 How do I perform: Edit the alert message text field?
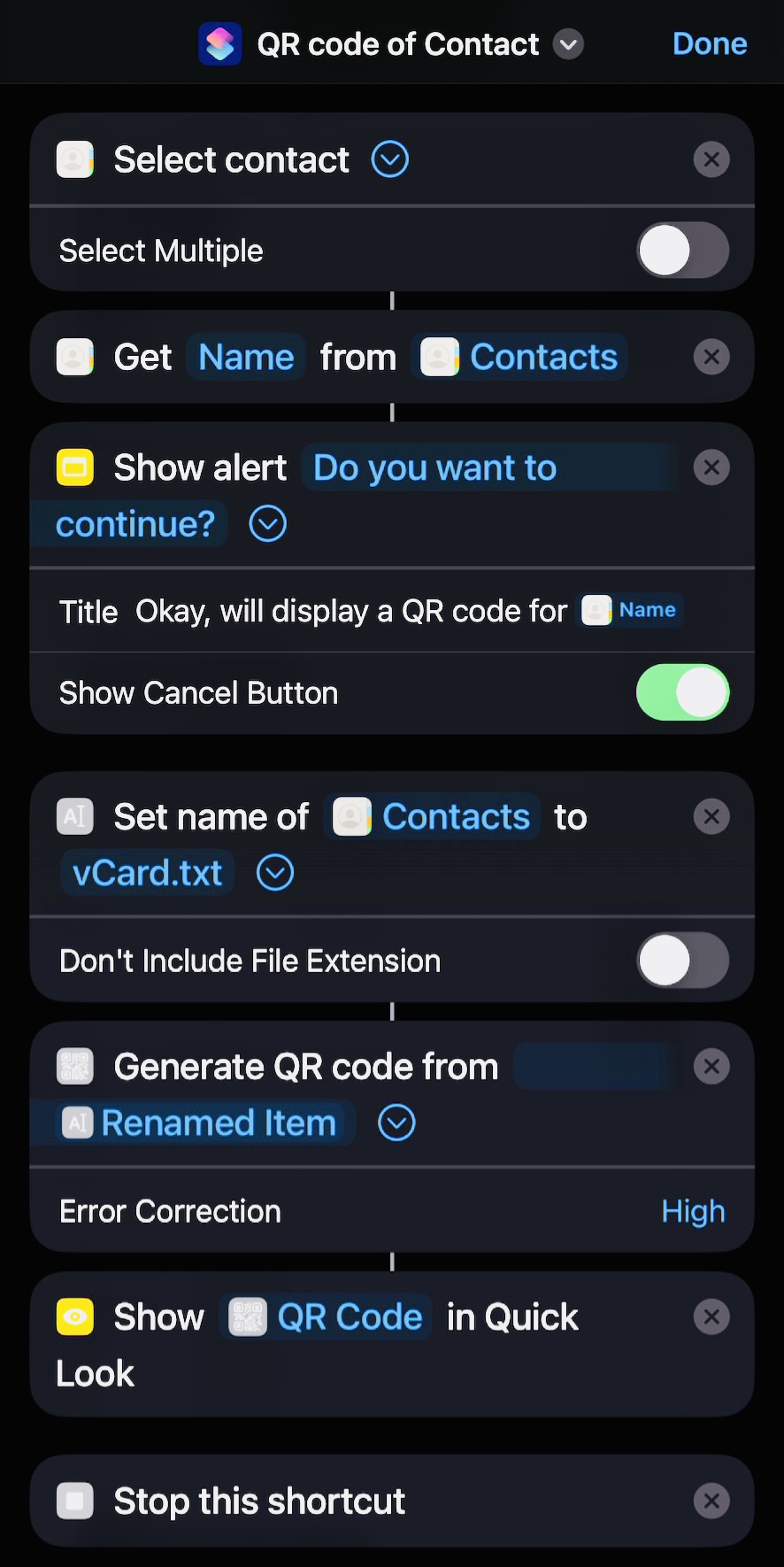pos(354,495)
